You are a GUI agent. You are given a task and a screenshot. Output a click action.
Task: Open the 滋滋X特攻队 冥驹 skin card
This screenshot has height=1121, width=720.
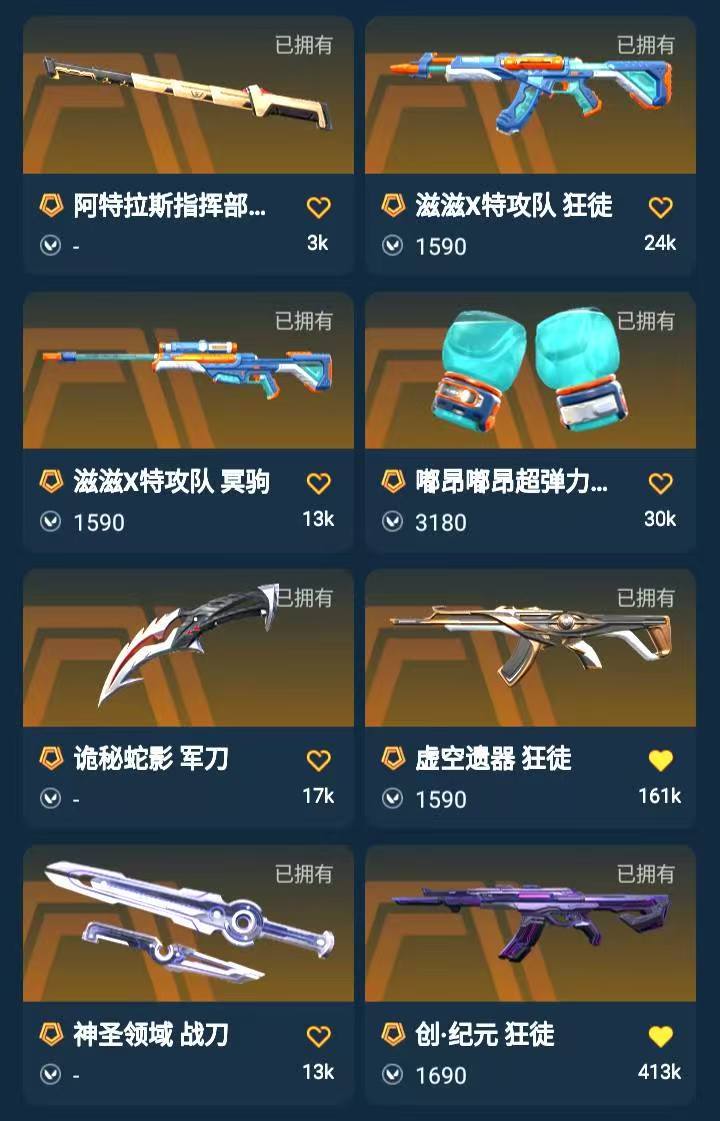[188, 375]
